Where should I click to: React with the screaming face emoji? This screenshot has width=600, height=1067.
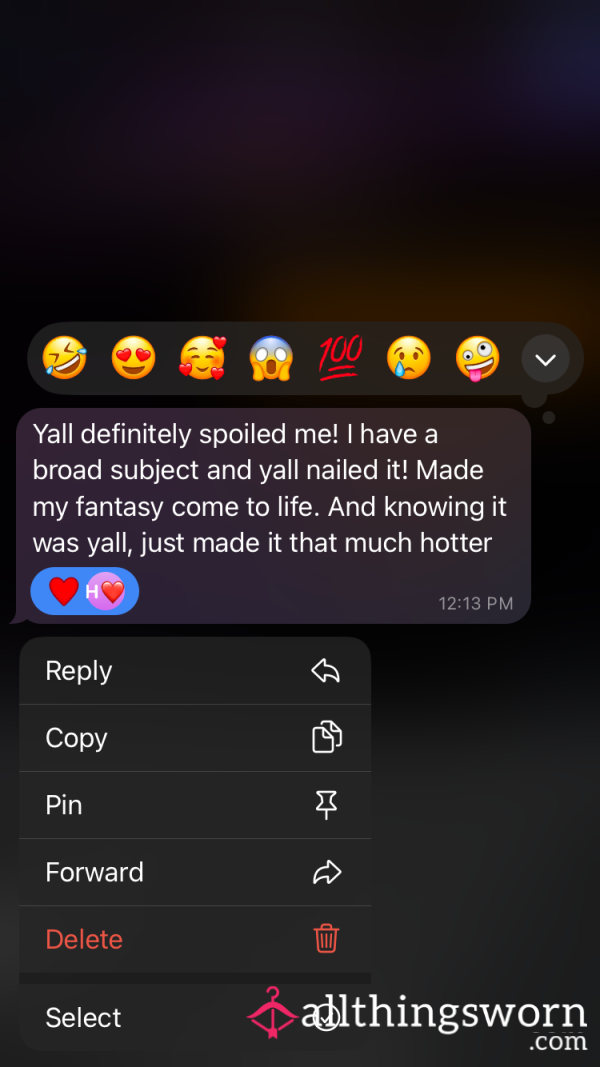click(271, 358)
